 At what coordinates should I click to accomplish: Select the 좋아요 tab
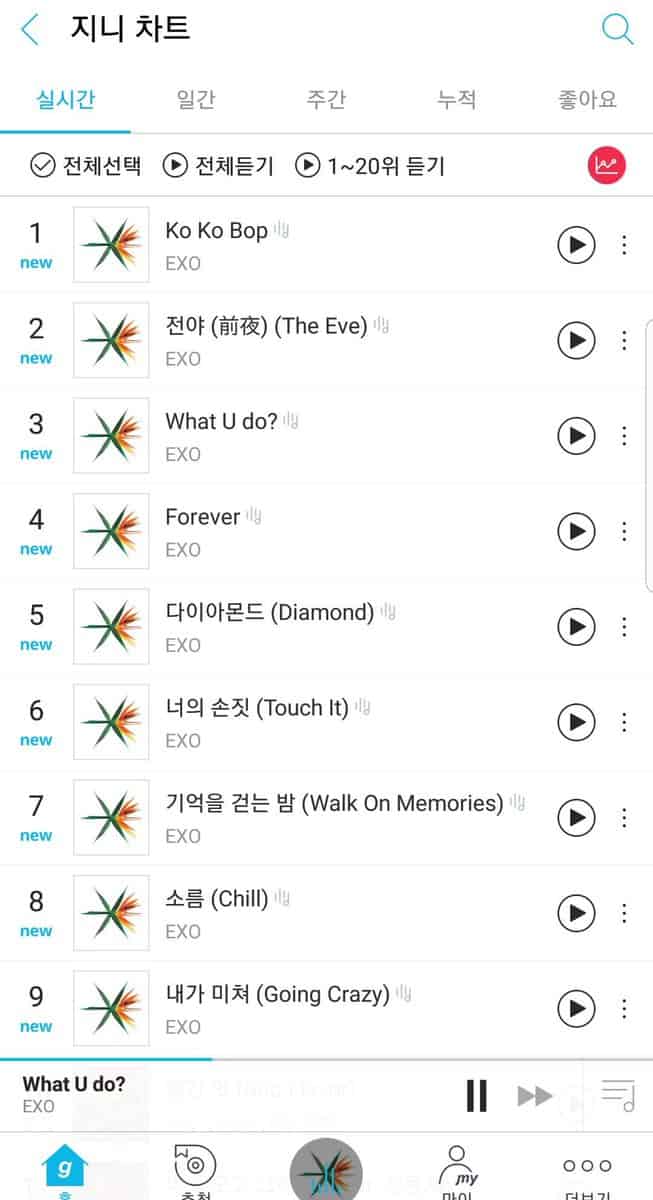click(x=587, y=99)
